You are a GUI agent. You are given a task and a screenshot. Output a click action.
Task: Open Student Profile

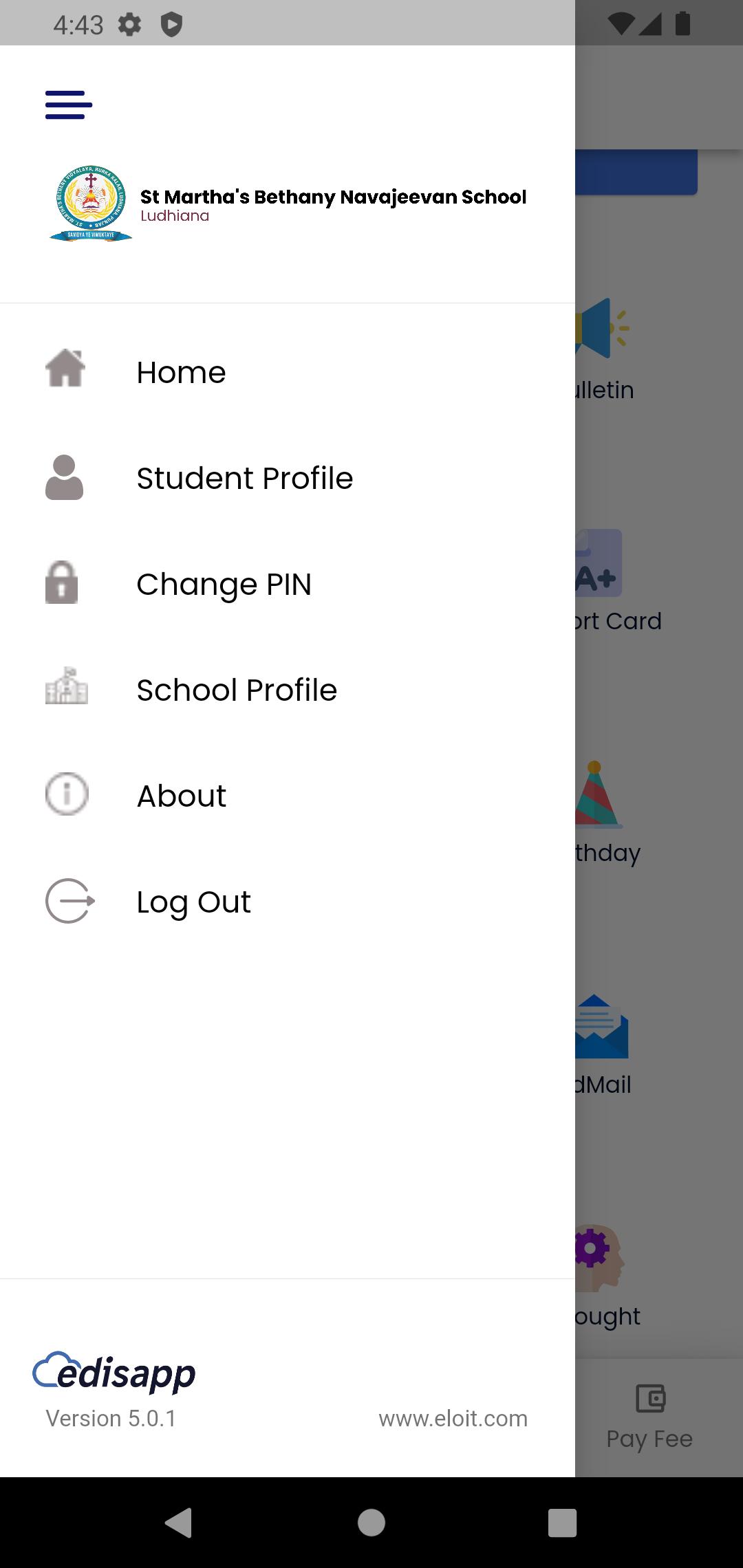[288, 478]
